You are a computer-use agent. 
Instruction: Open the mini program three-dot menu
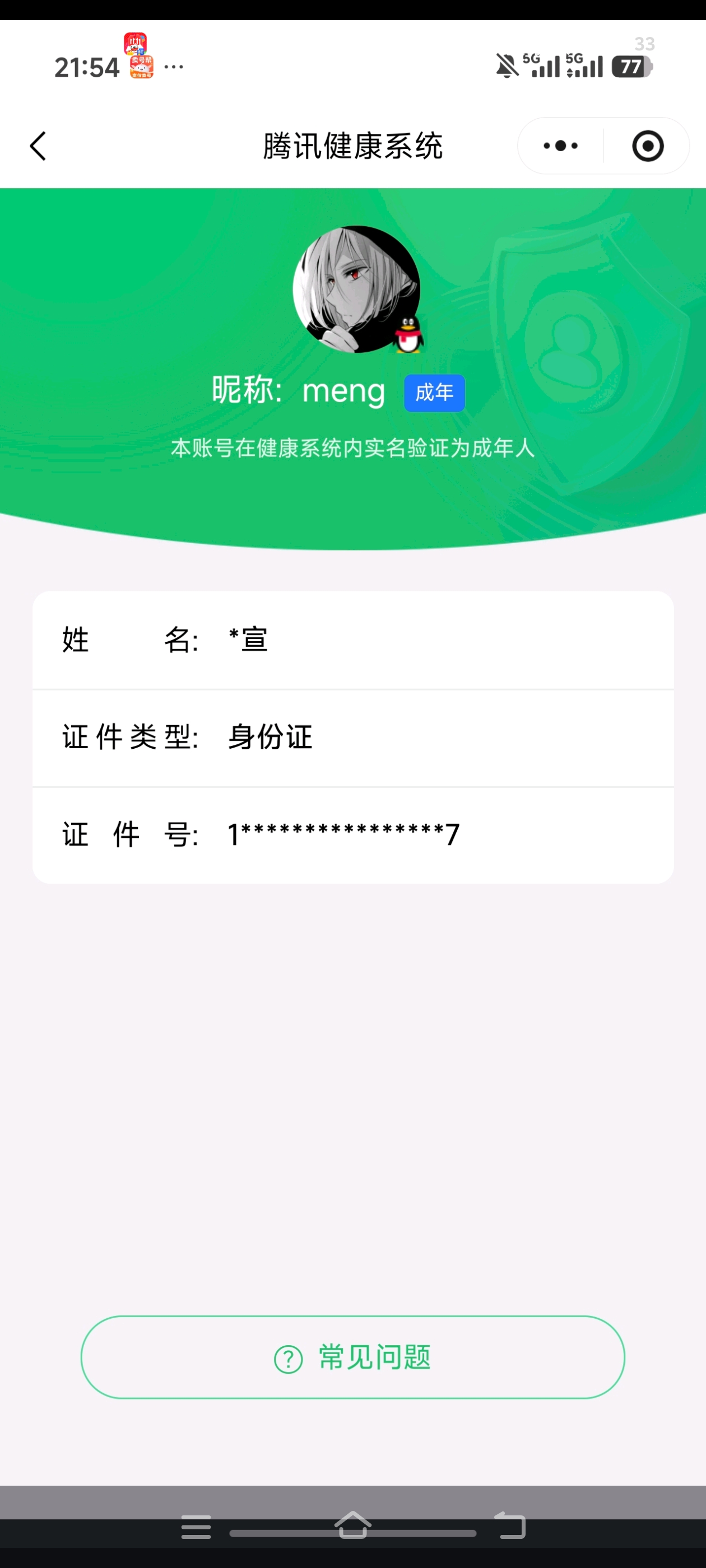click(560, 146)
